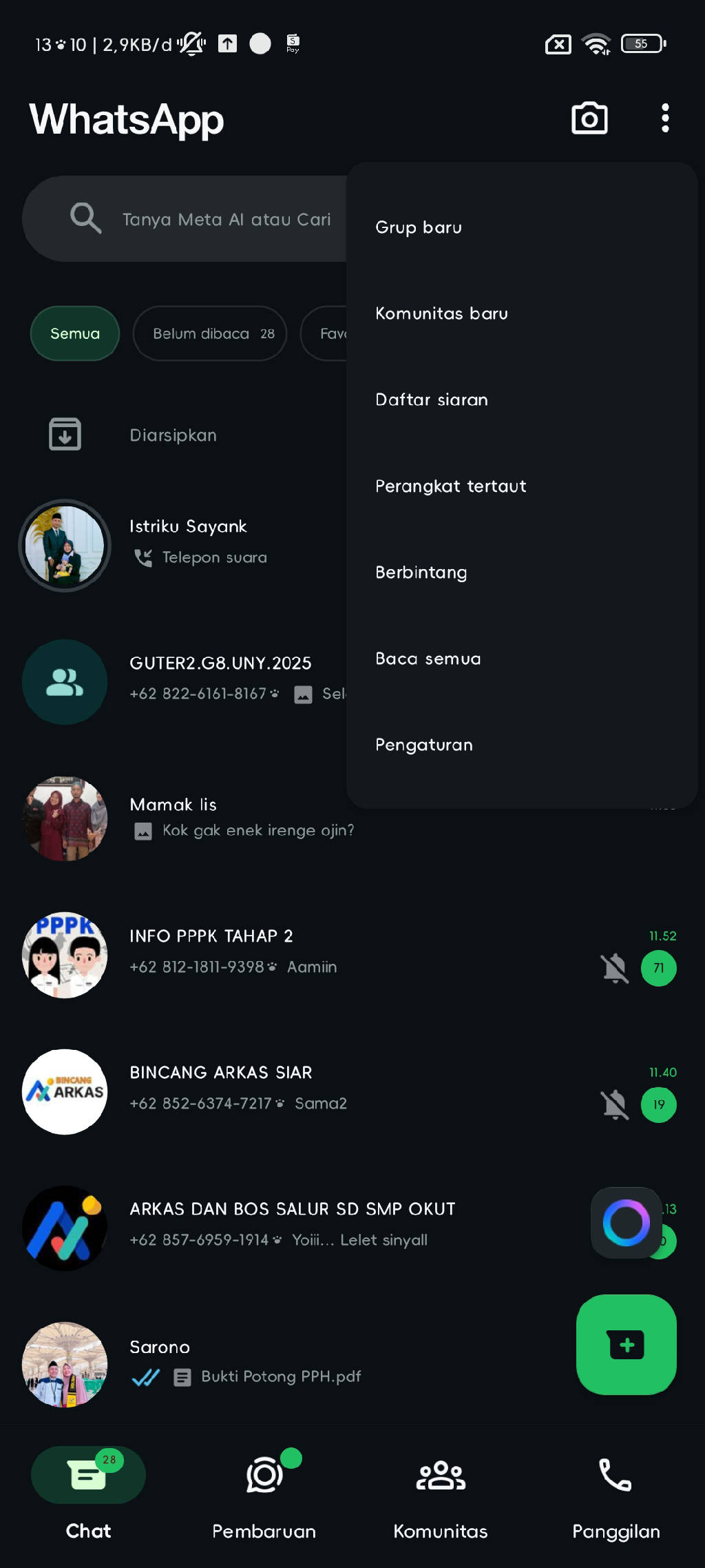Viewport: 705px width, 1568px height.
Task: Open Diarsipkan archived chats
Action: coord(173,435)
